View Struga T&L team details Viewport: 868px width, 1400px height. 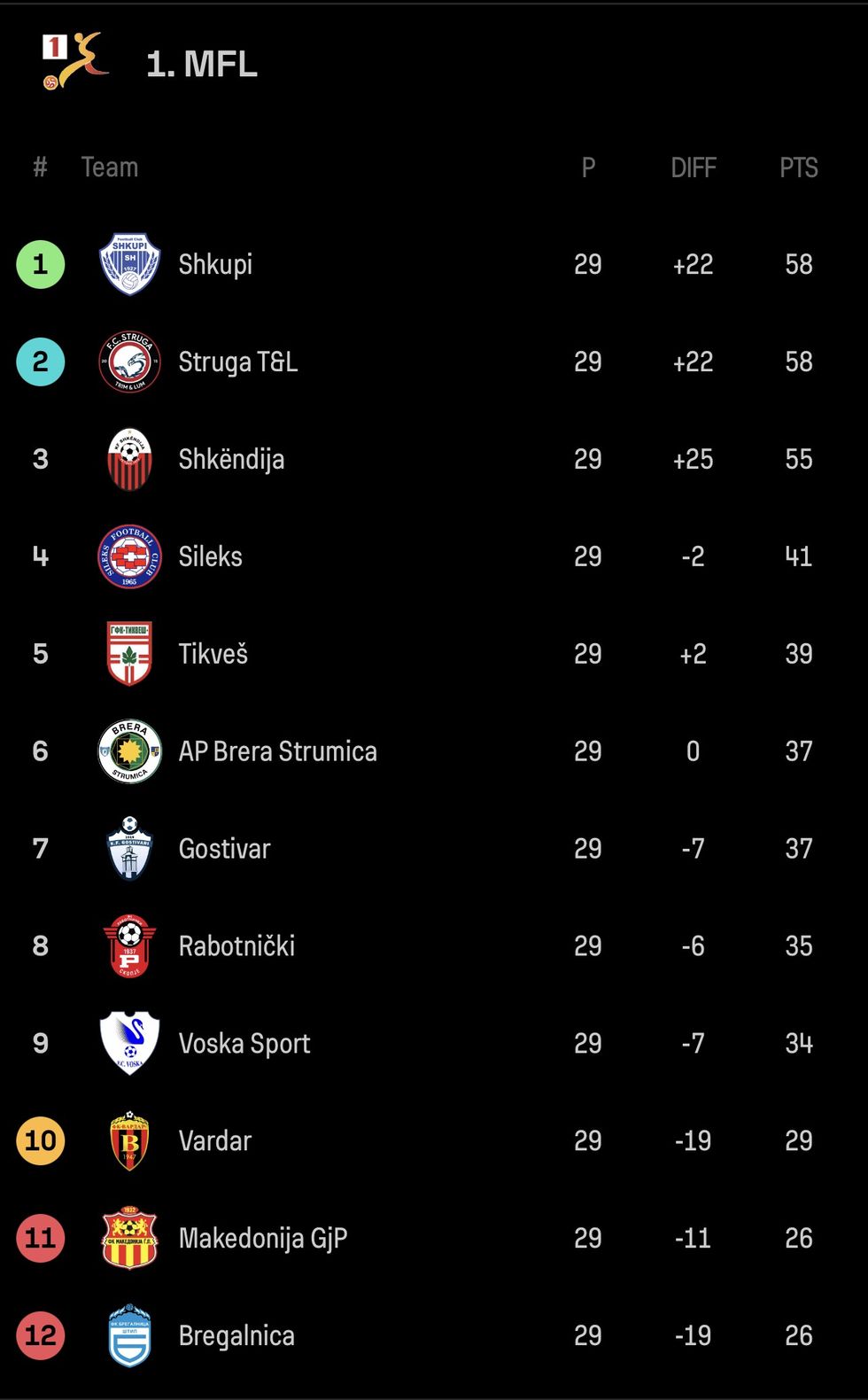pyautogui.click(x=237, y=362)
